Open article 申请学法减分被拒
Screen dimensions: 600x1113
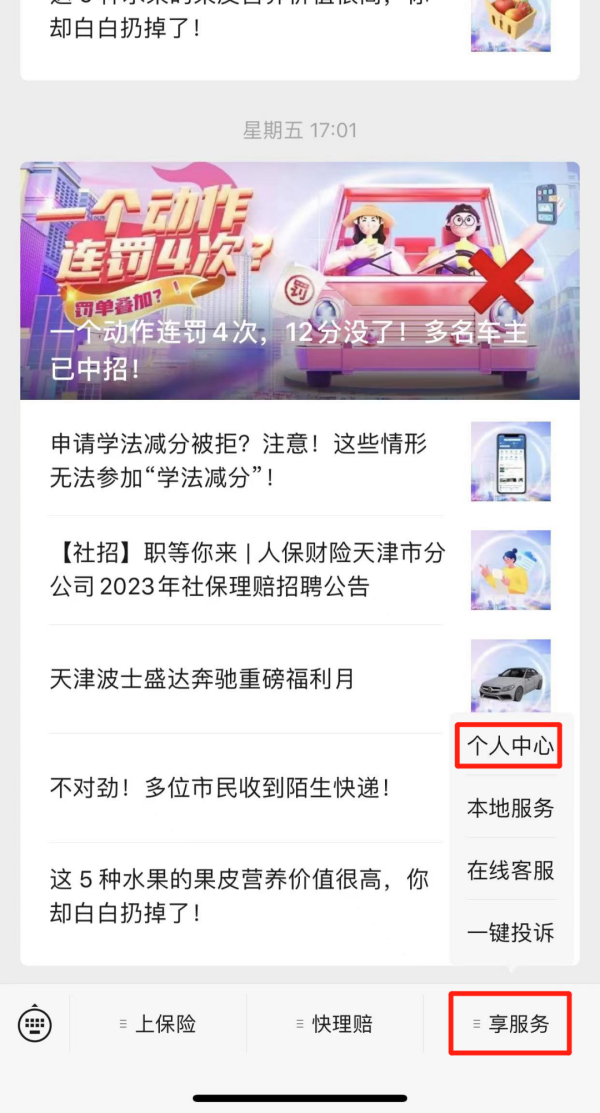247,460
